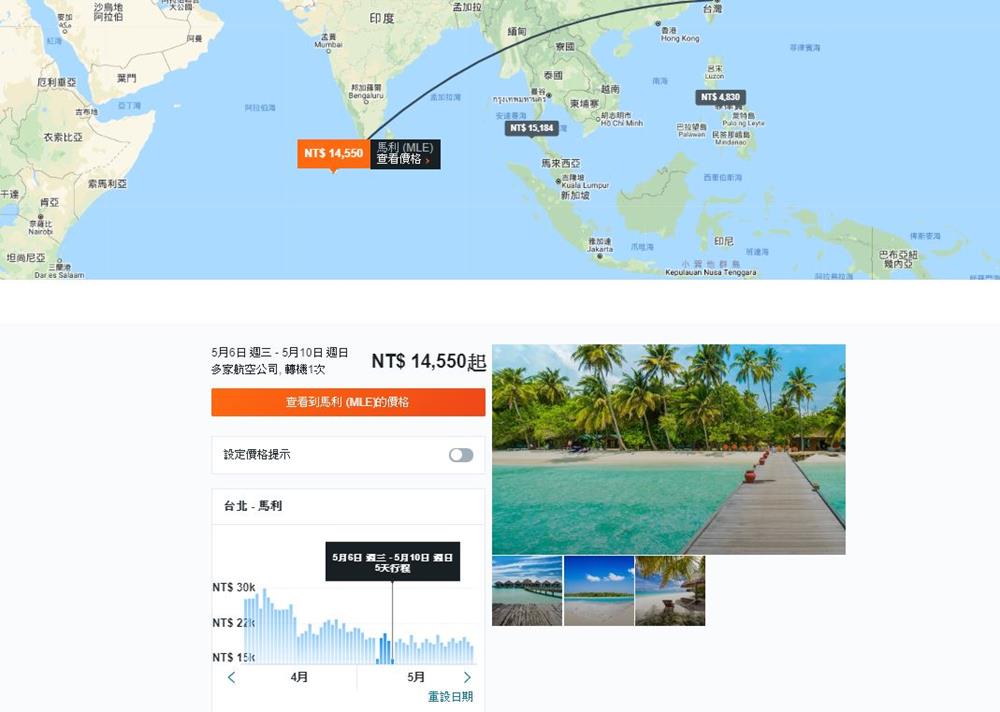This screenshot has height=712, width=1000.
Task: Toggle the 設定價格提示 switch
Action: [x=460, y=455]
